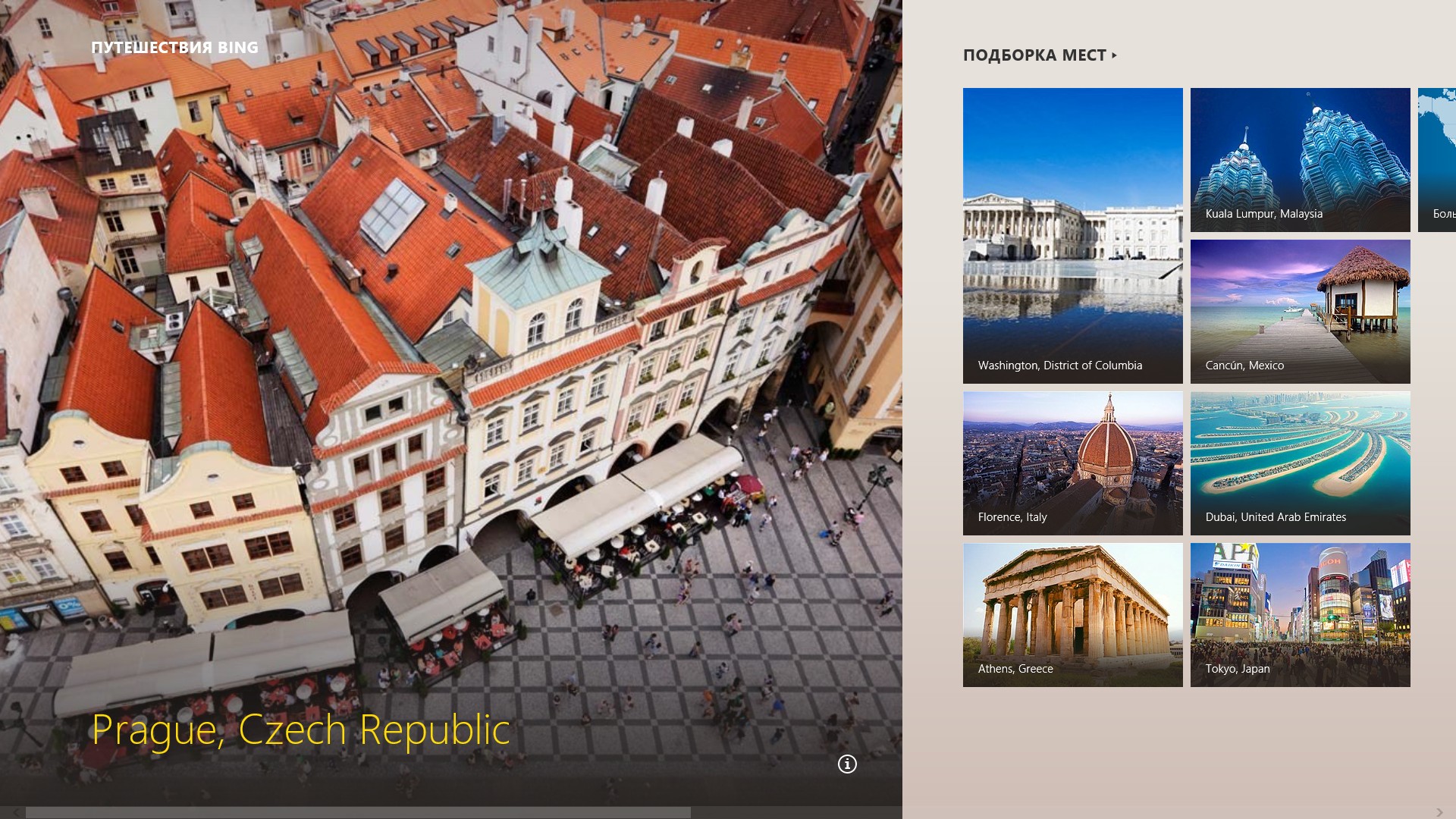Select the Kuala Lumpur, Malaysia tile
The image size is (1456, 819).
[x=1300, y=159]
